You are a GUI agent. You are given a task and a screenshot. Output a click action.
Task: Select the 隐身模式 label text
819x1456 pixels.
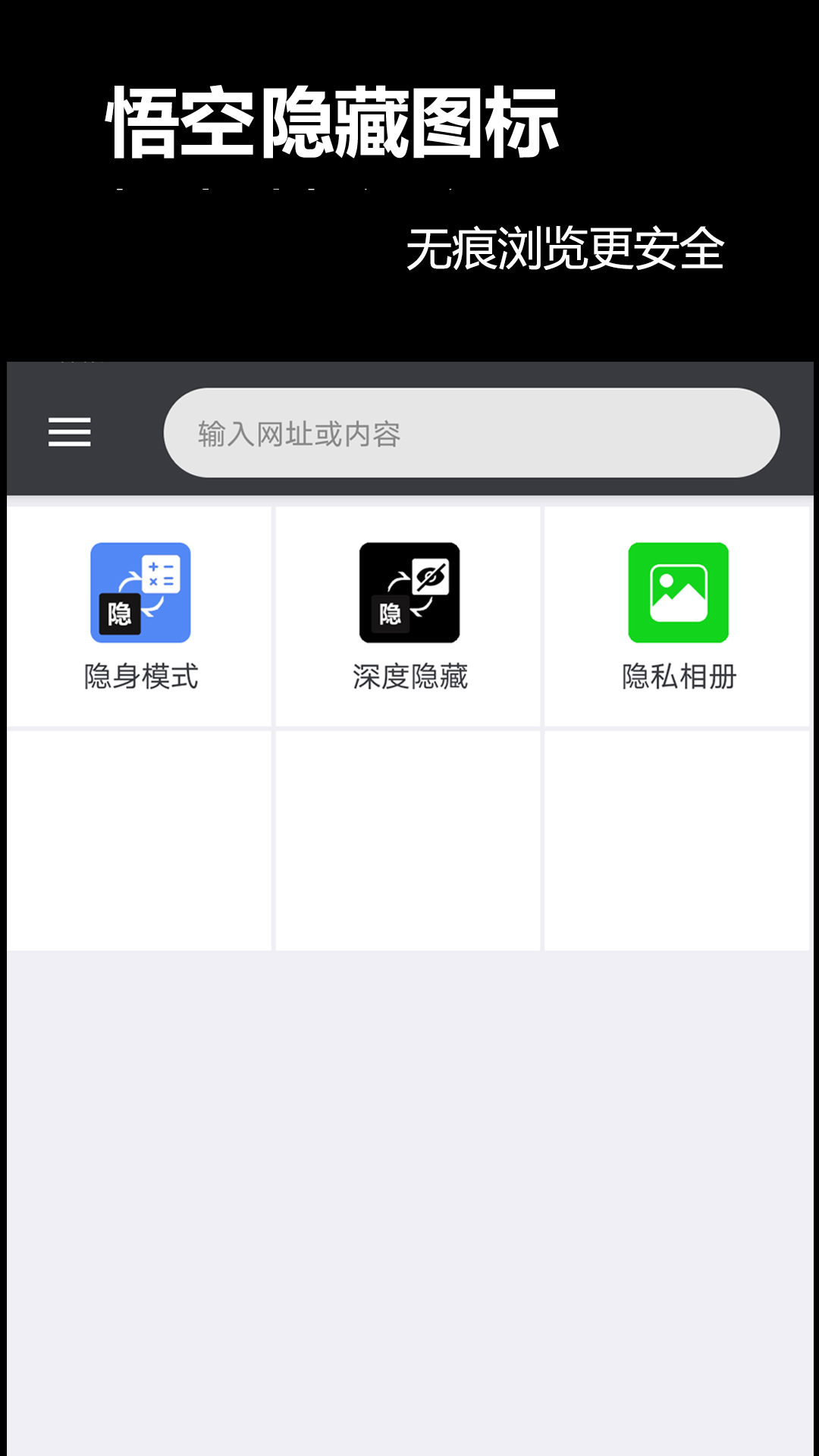point(141,679)
